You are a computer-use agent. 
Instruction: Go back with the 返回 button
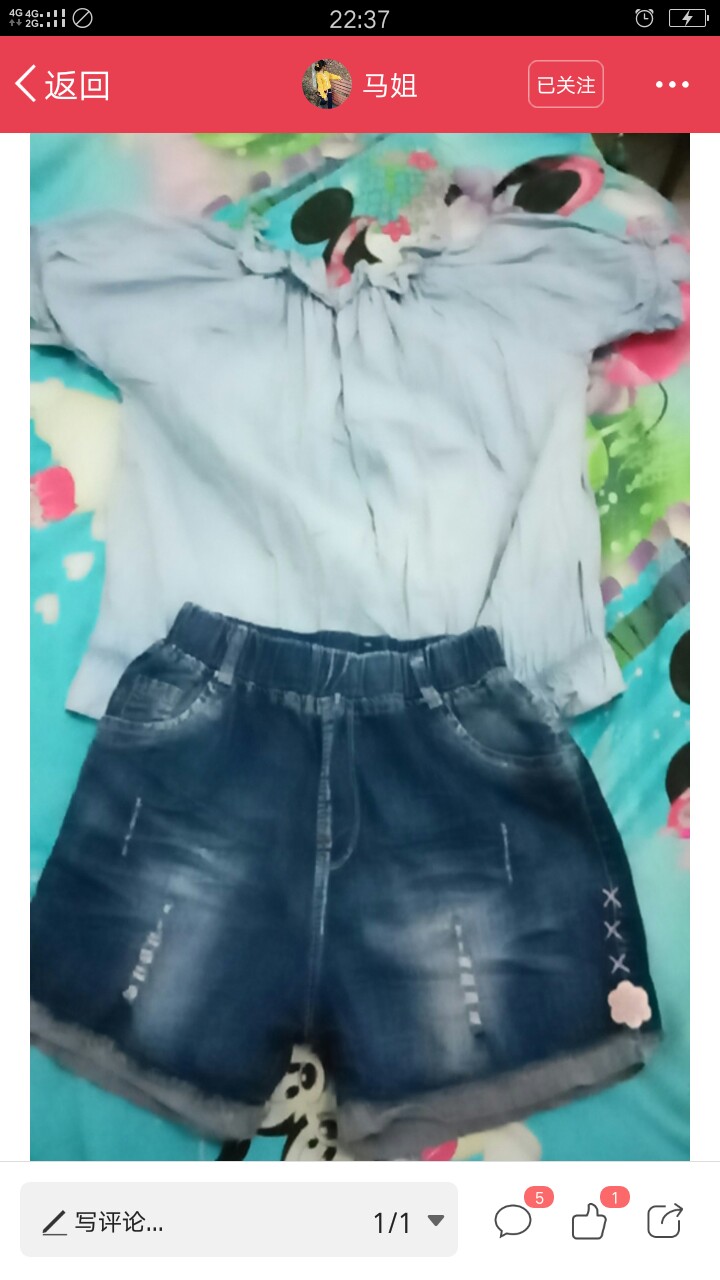coord(61,85)
